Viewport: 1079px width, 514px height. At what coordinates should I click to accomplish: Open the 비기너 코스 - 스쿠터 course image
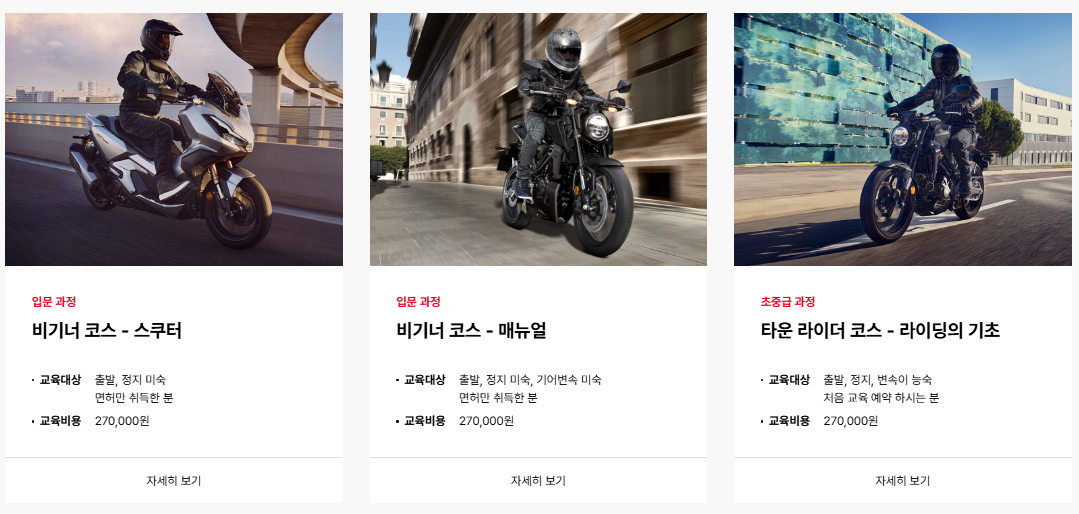click(x=174, y=139)
